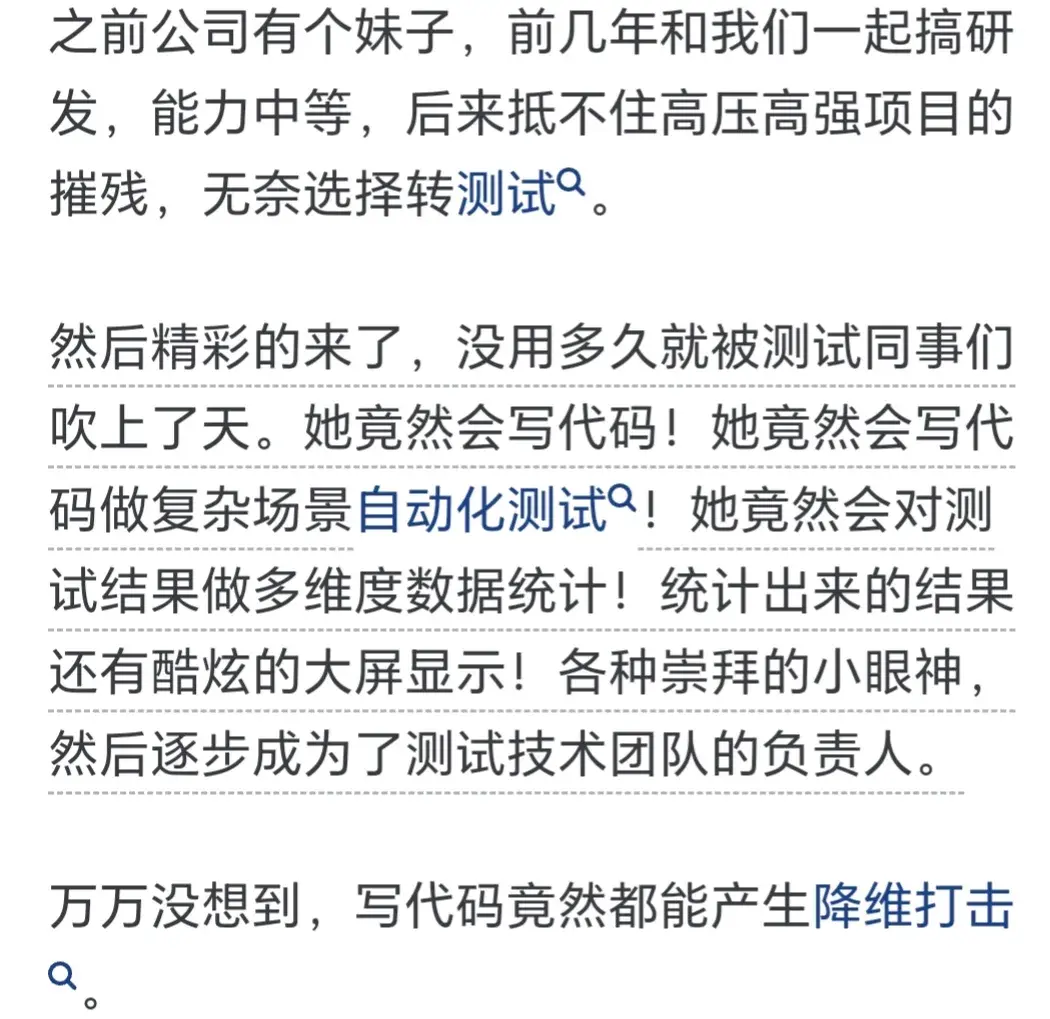
Task: Follow the 降维打击 search link
Action: click(x=911, y=907)
